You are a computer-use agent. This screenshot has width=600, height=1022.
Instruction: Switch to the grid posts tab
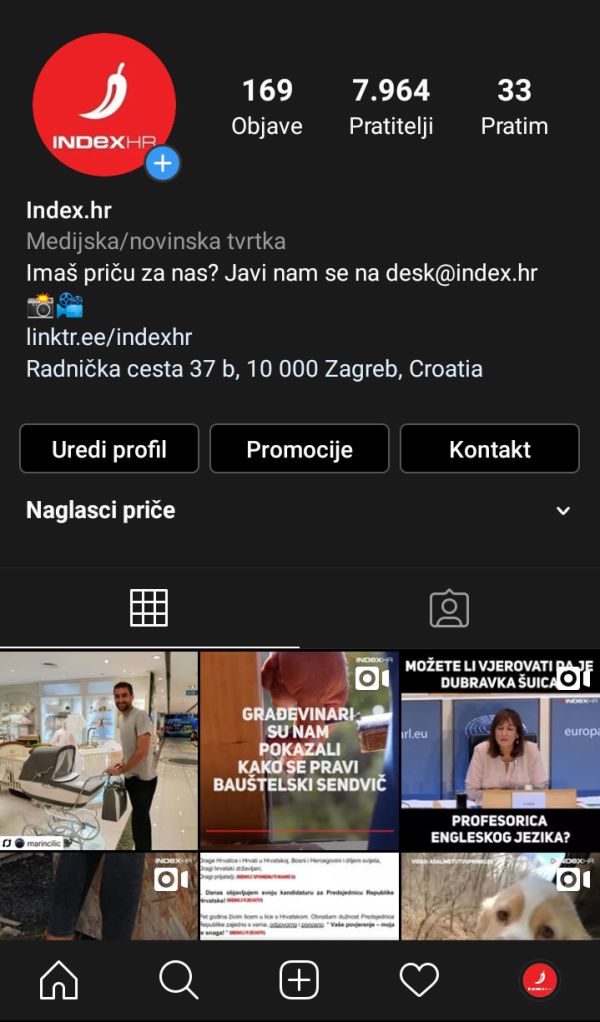point(149,608)
